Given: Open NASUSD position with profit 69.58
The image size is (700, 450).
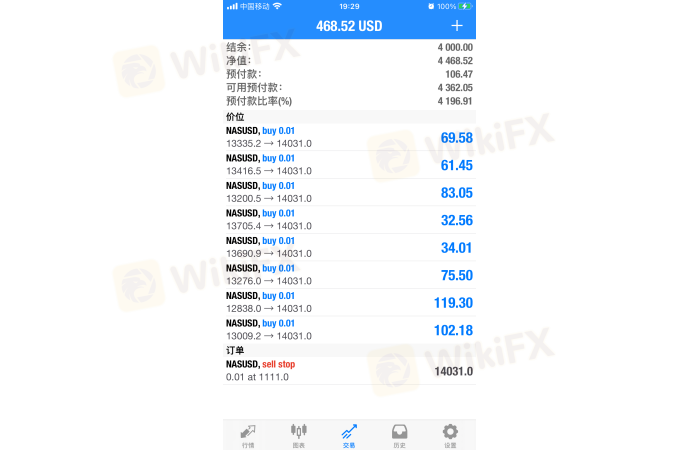Looking at the screenshot, I should 349,137.
